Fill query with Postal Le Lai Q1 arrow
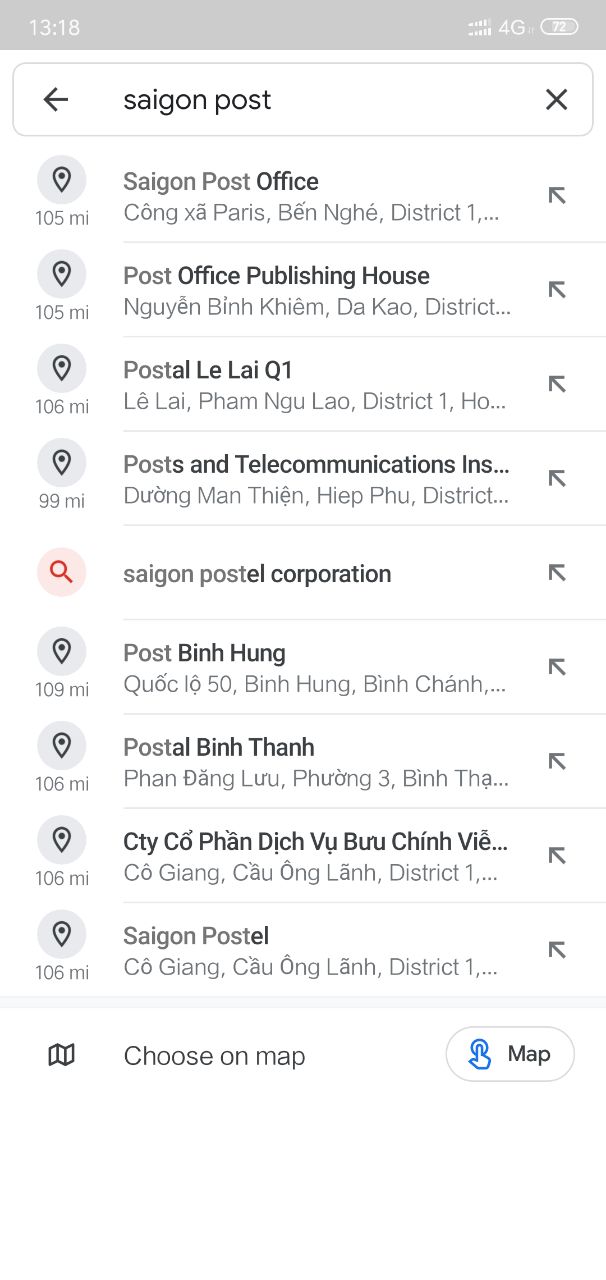 (557, 384)
